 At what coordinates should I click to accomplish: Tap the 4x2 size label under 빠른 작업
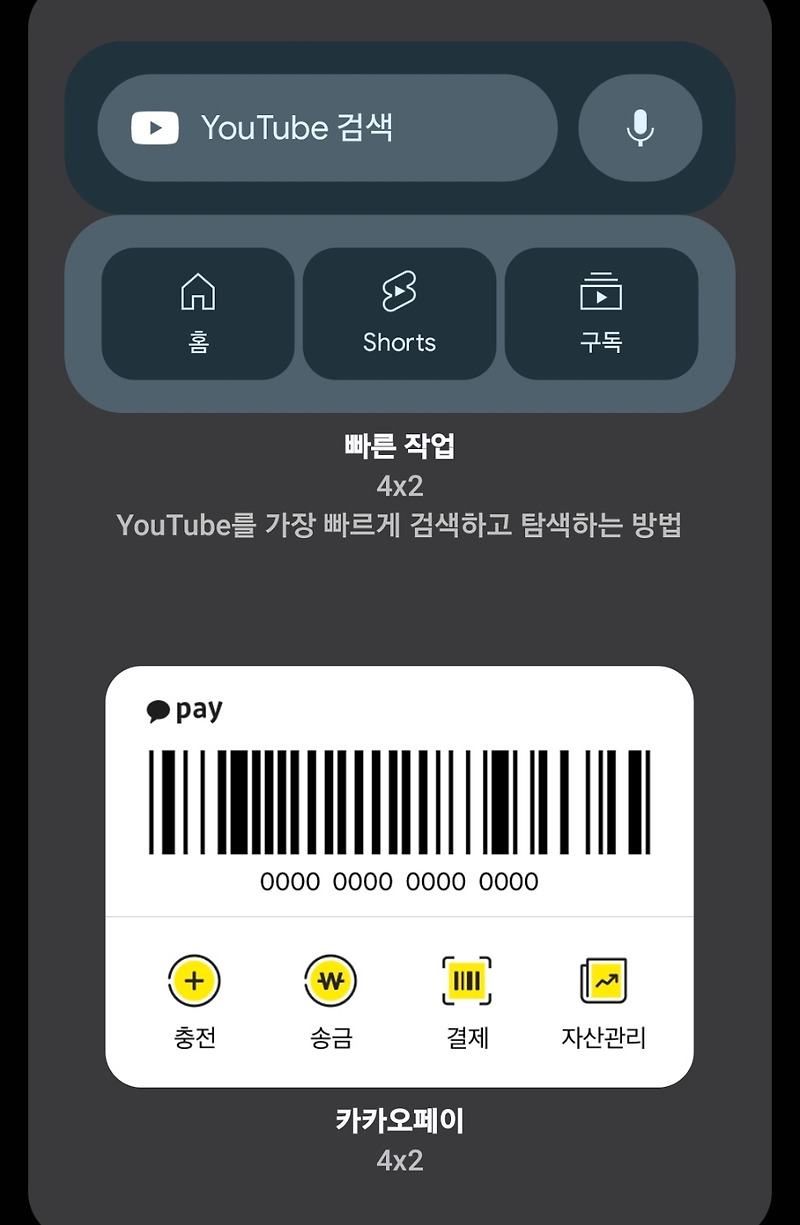pyautogui.click(x=400, y=484)
